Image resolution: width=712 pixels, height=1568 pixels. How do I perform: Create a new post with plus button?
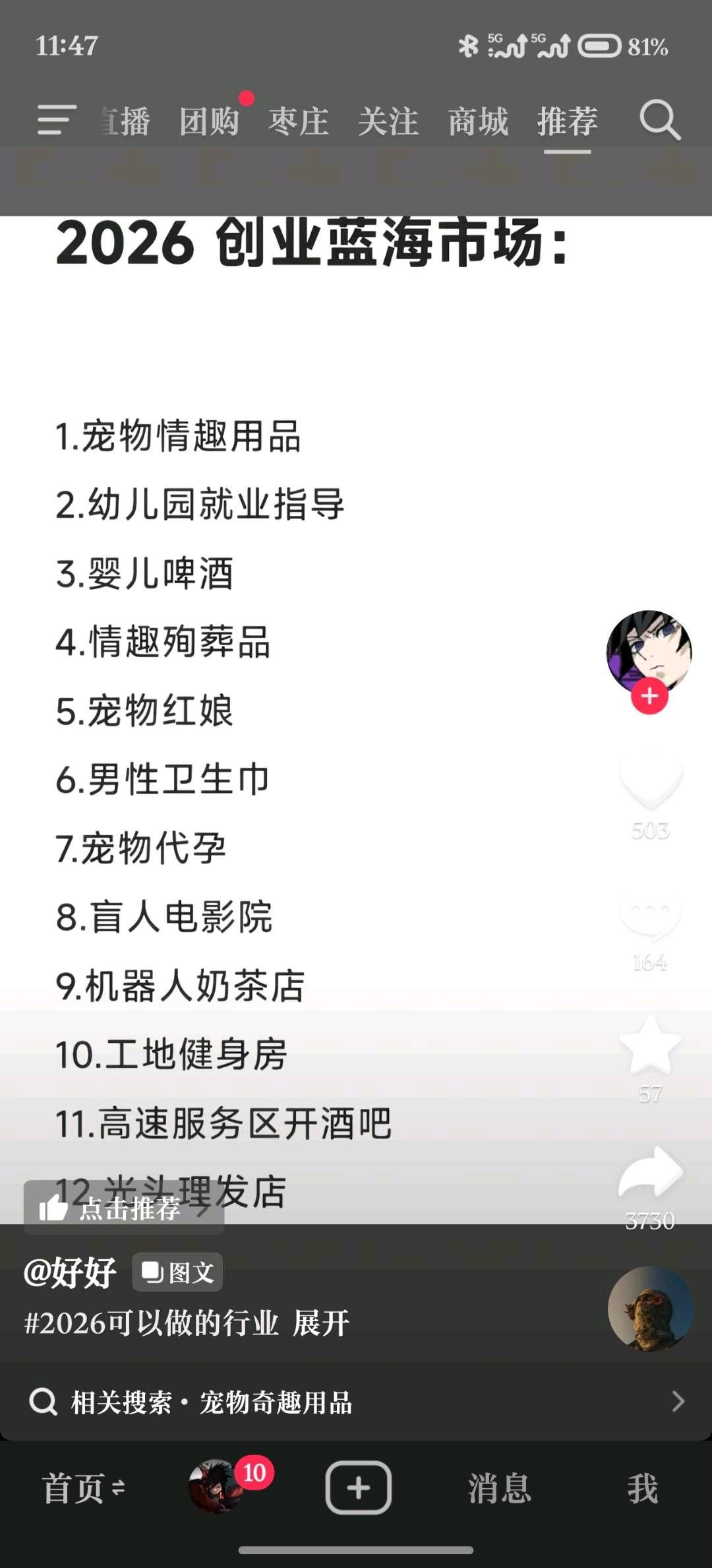(358, 1488)
